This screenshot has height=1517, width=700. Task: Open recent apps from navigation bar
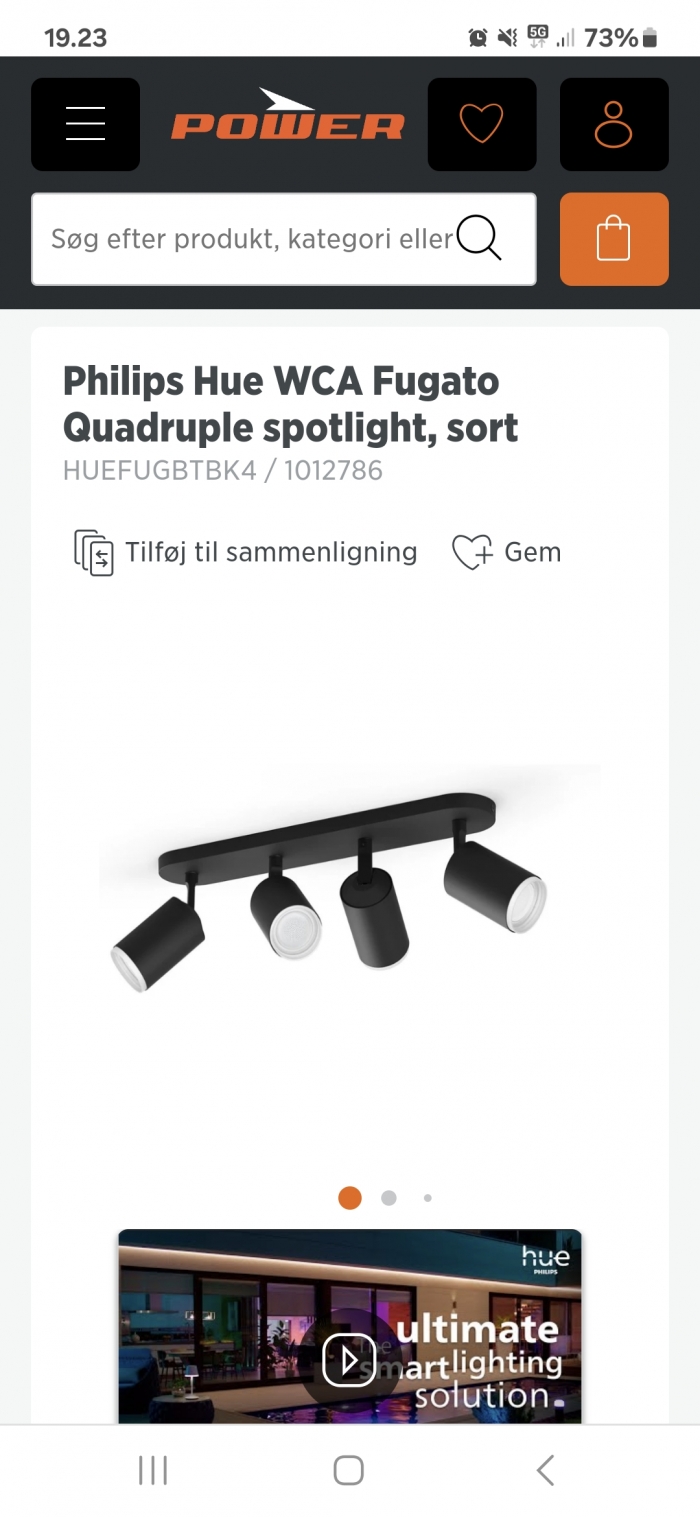pyautogui.click(x=153, y=1470)
